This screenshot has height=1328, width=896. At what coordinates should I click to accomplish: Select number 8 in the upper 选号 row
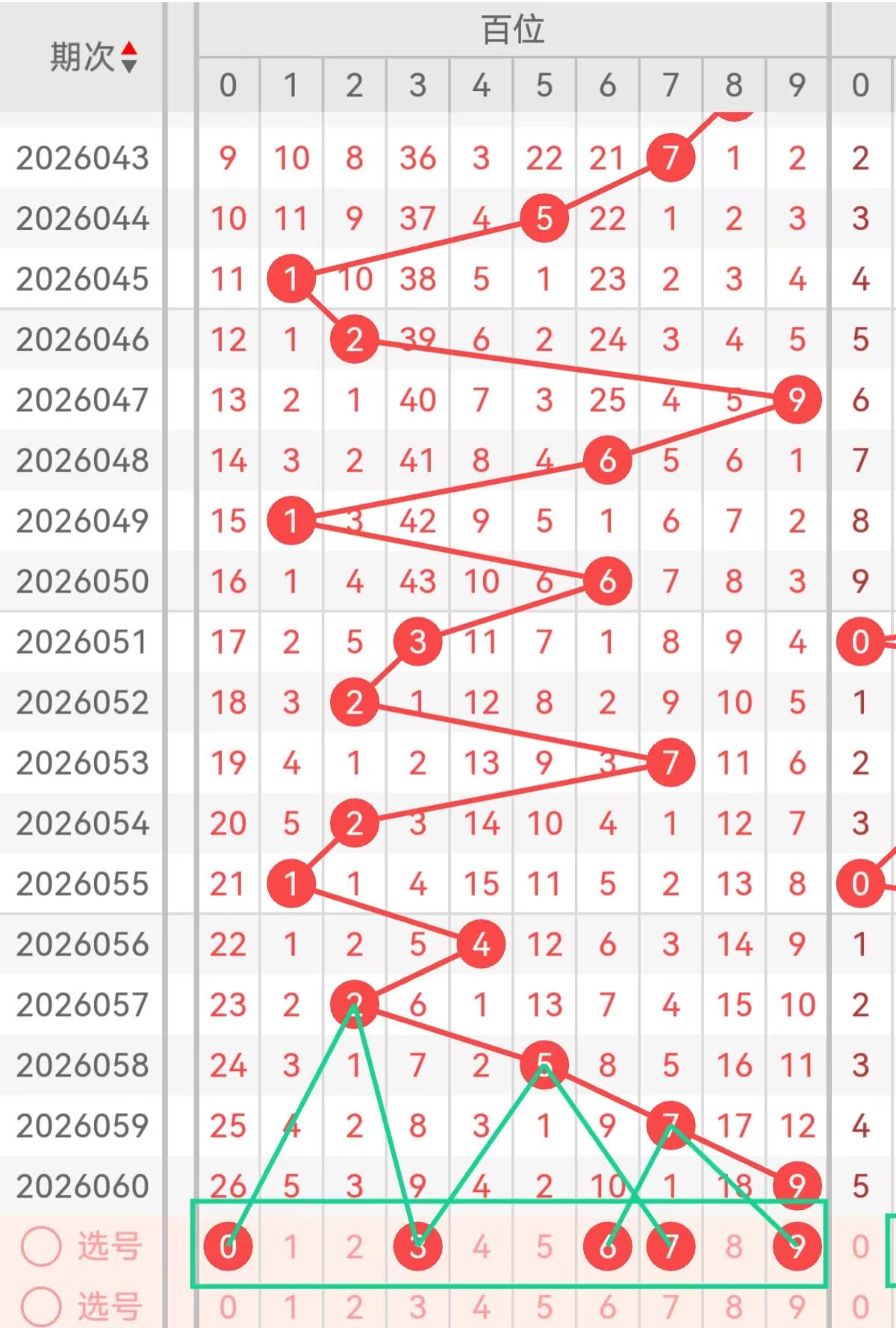tap(734, 1246)
